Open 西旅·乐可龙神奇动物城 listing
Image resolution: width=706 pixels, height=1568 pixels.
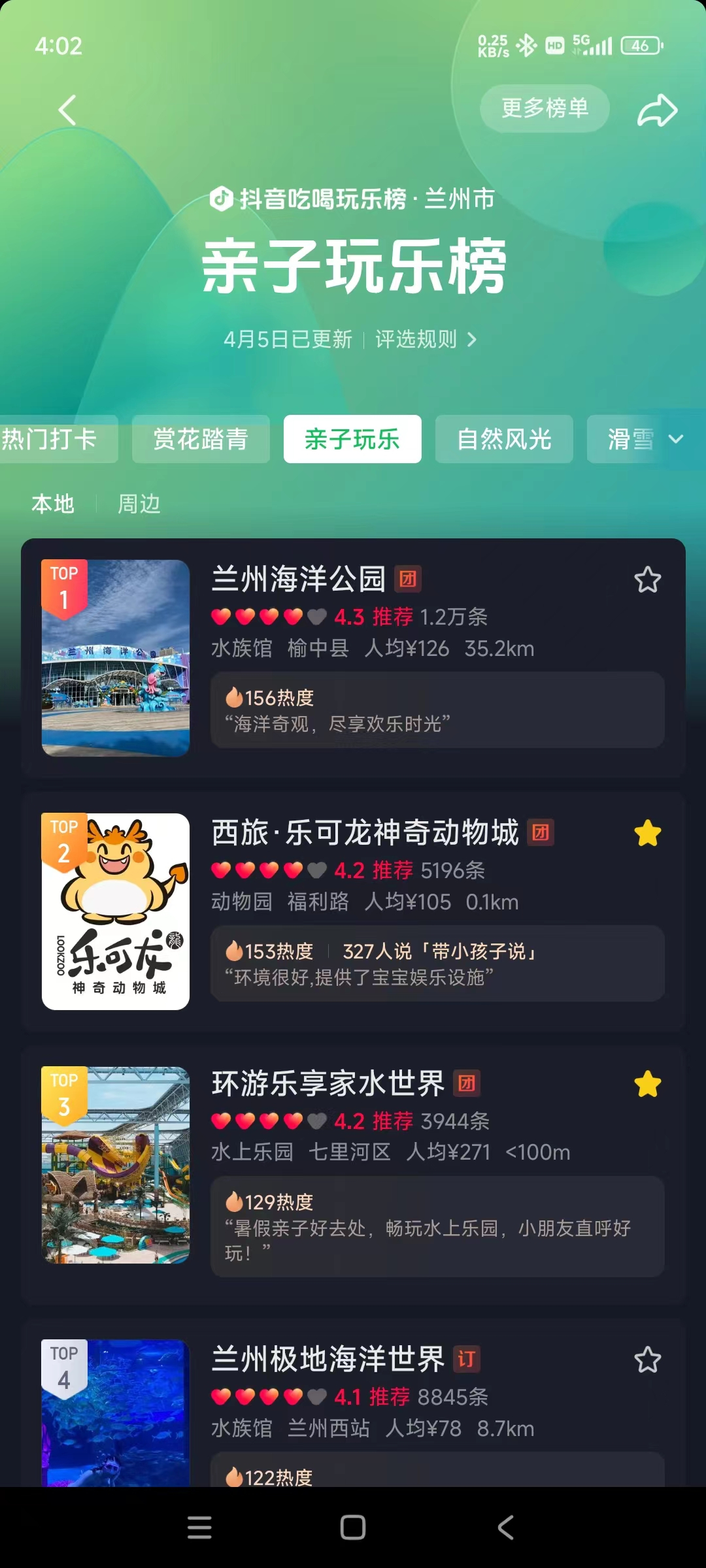365,832
